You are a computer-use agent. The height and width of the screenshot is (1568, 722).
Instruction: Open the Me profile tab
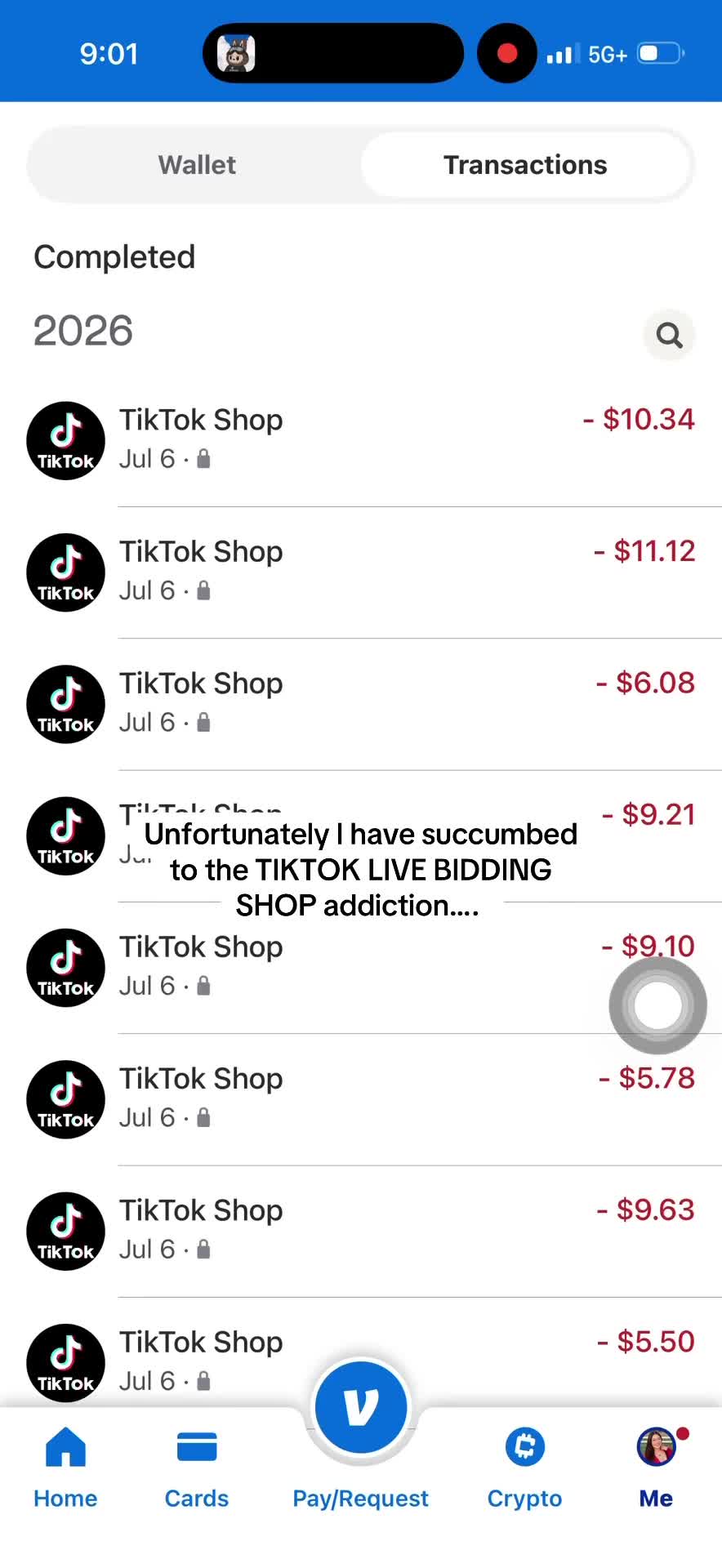(x=657, y=1468)
